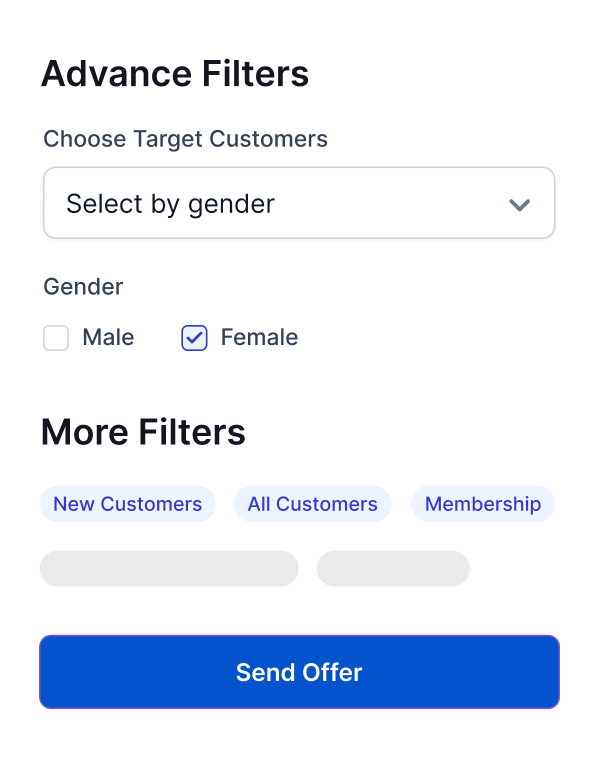Uncheck the Female checkbox
Image resolution: width=600 pixels, height=762 pixels.
tap(194, 338)
